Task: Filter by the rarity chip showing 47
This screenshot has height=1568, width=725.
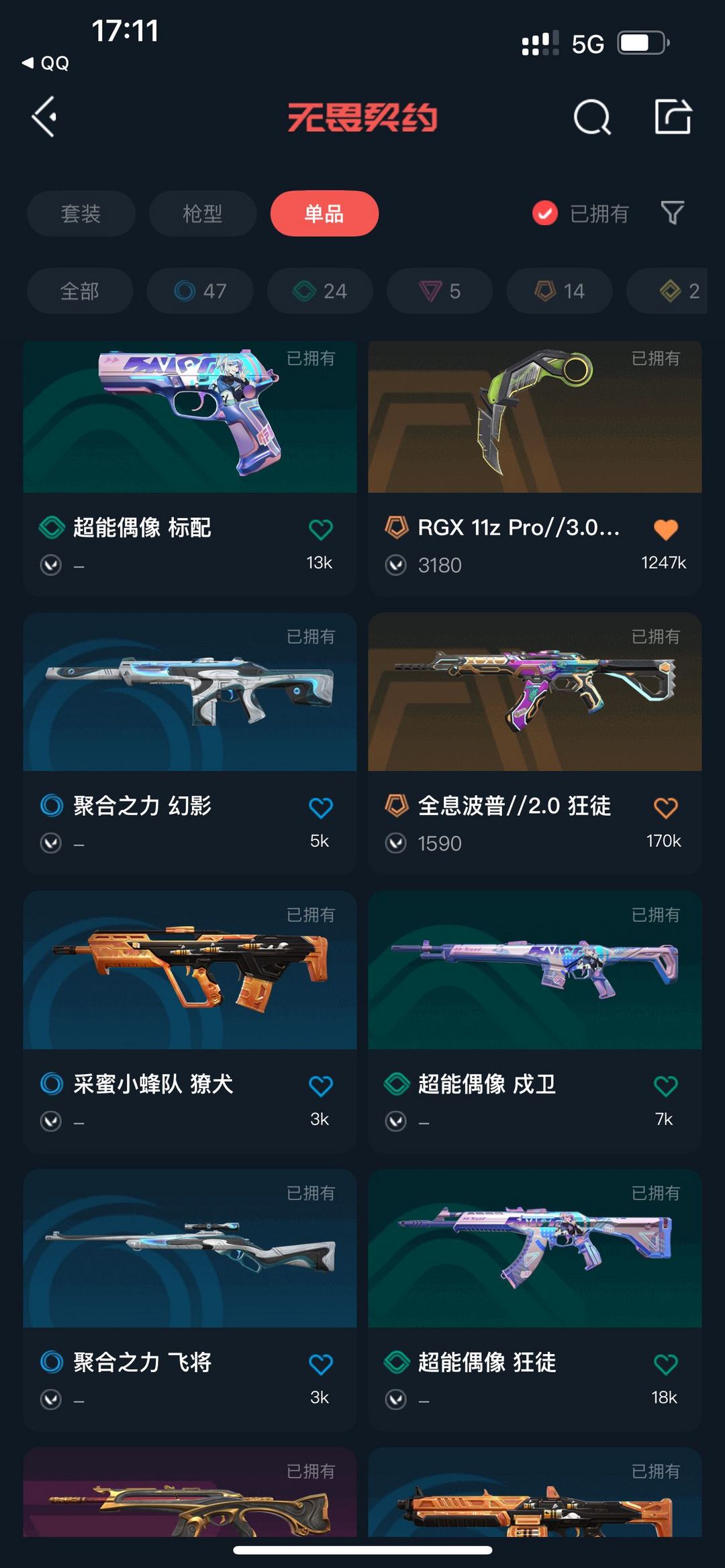Action: point(200,291)
